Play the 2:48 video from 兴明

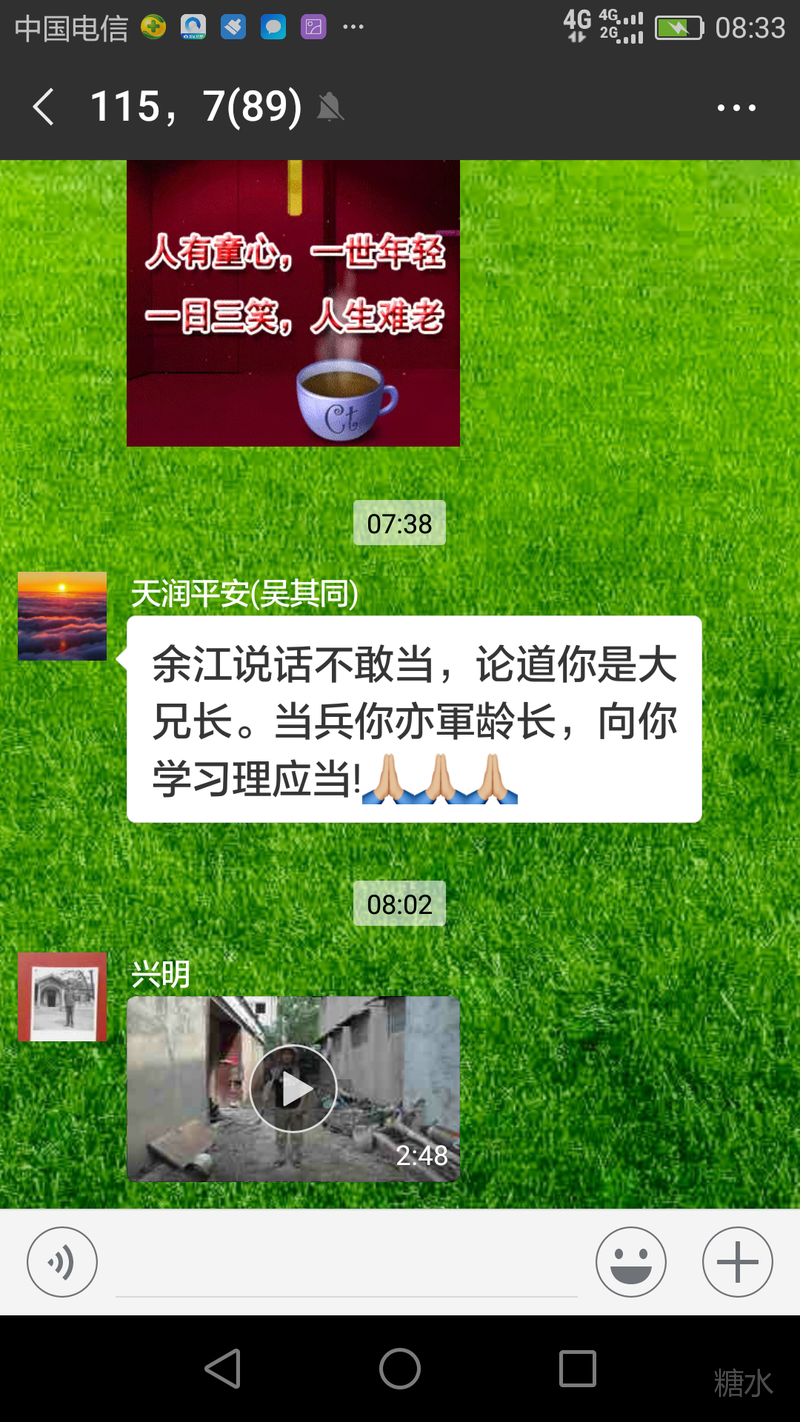point(293,1088)
